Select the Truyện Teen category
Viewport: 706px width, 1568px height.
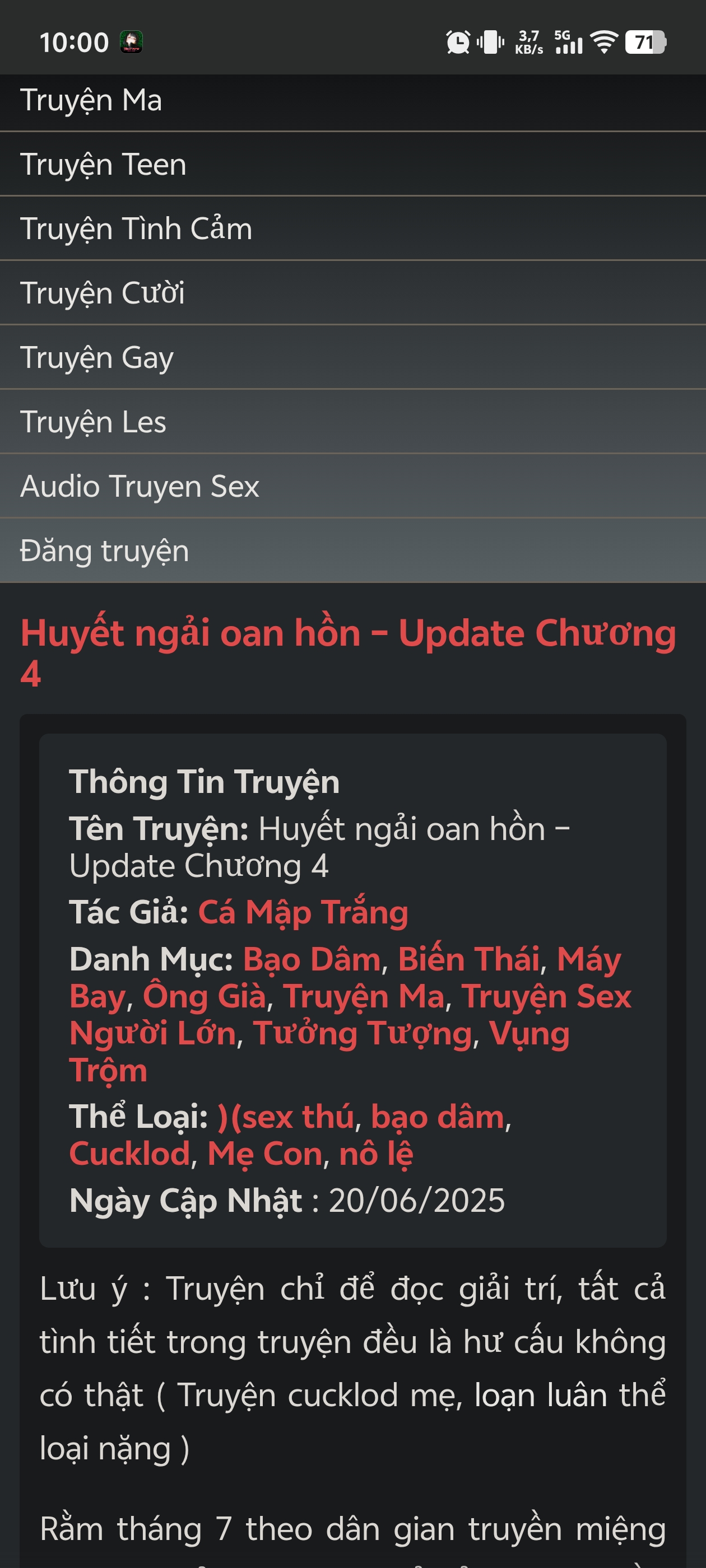pos(103,164)
